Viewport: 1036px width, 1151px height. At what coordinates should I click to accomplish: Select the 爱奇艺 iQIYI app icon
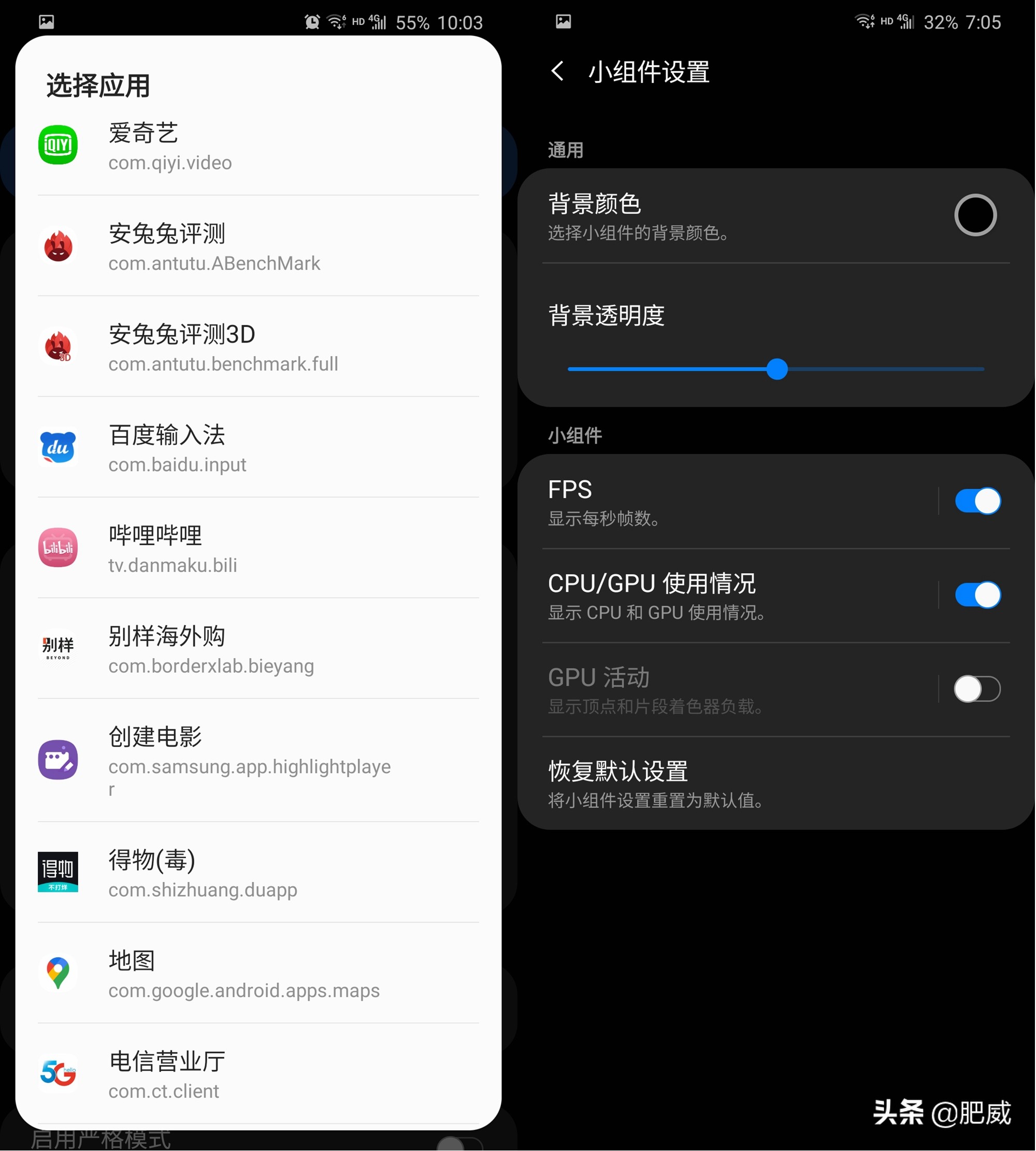point(57,145)
